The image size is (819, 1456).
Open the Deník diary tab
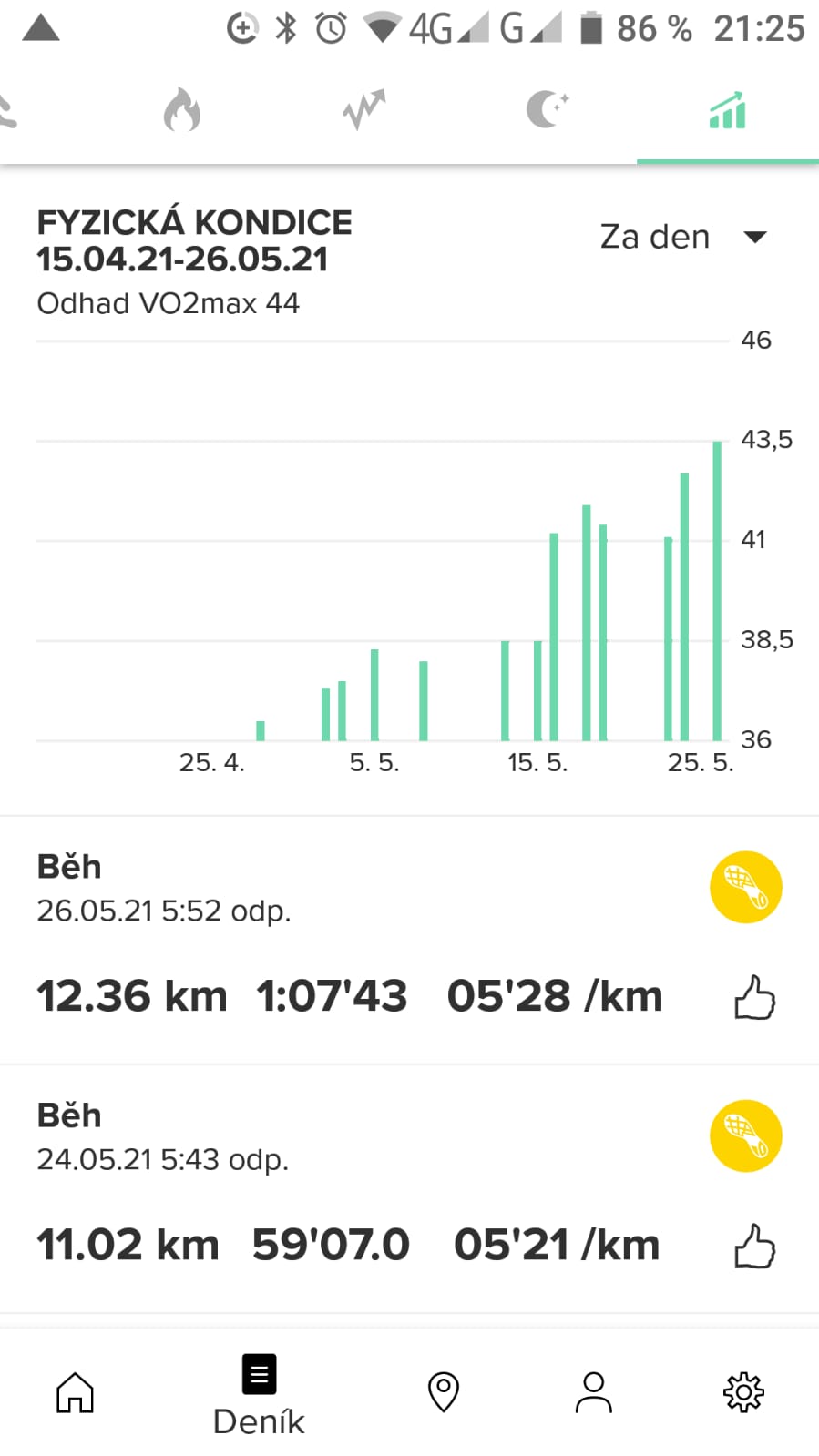pos(259,1395)
